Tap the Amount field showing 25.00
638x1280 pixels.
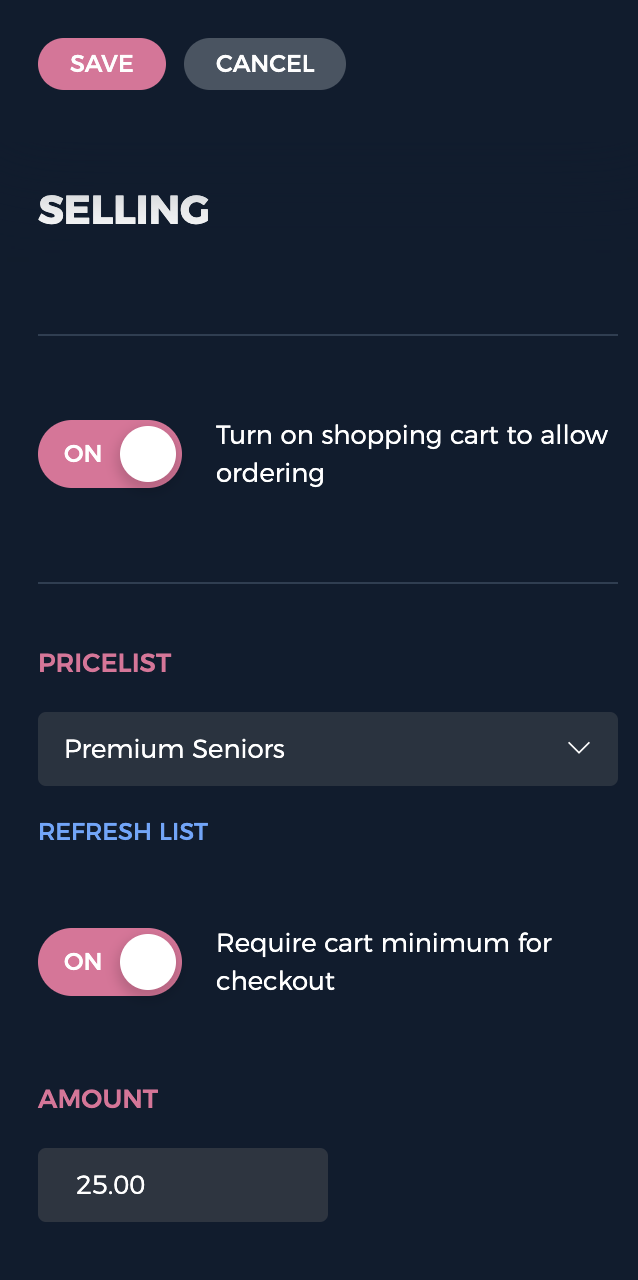[x=182, y=1185]
